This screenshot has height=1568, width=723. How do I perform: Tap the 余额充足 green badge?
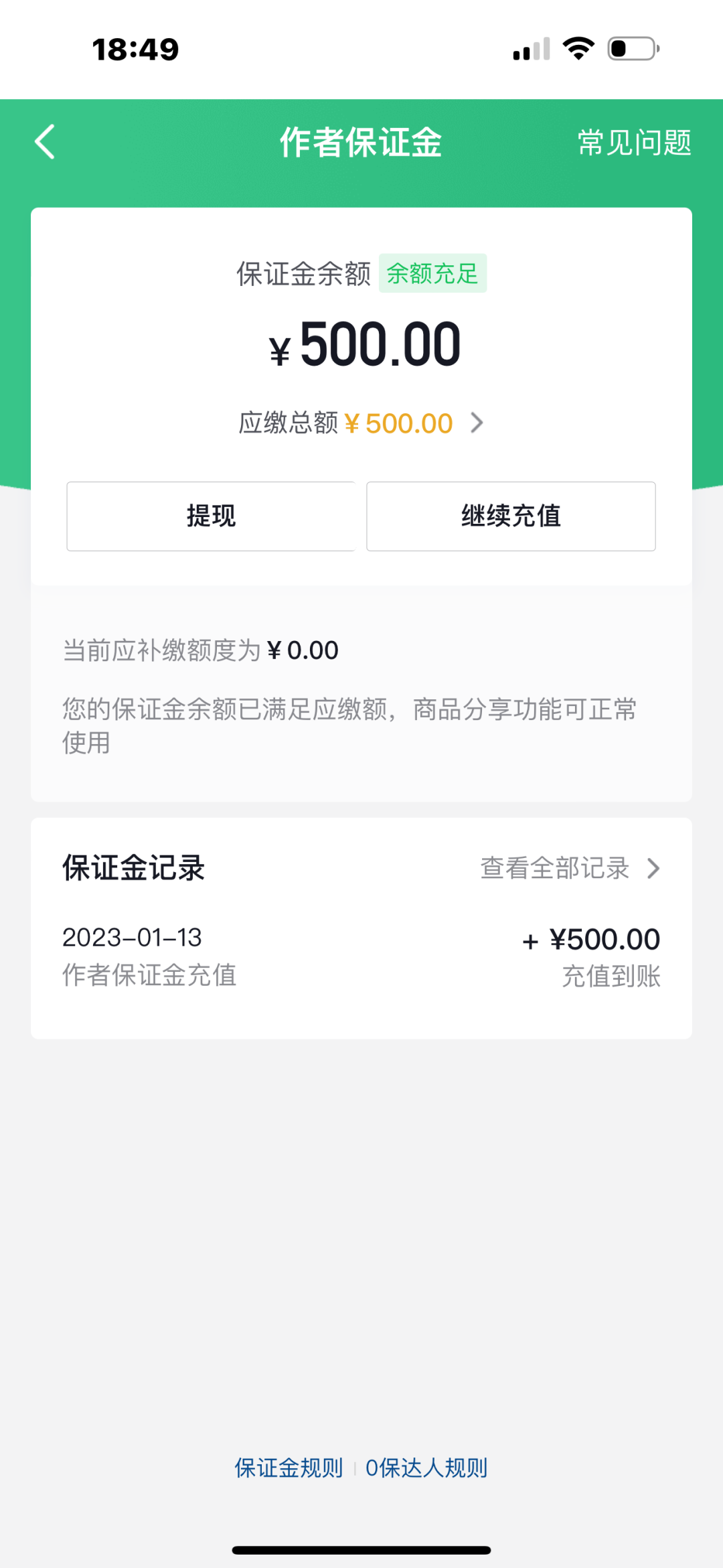(x=434, y=273)
